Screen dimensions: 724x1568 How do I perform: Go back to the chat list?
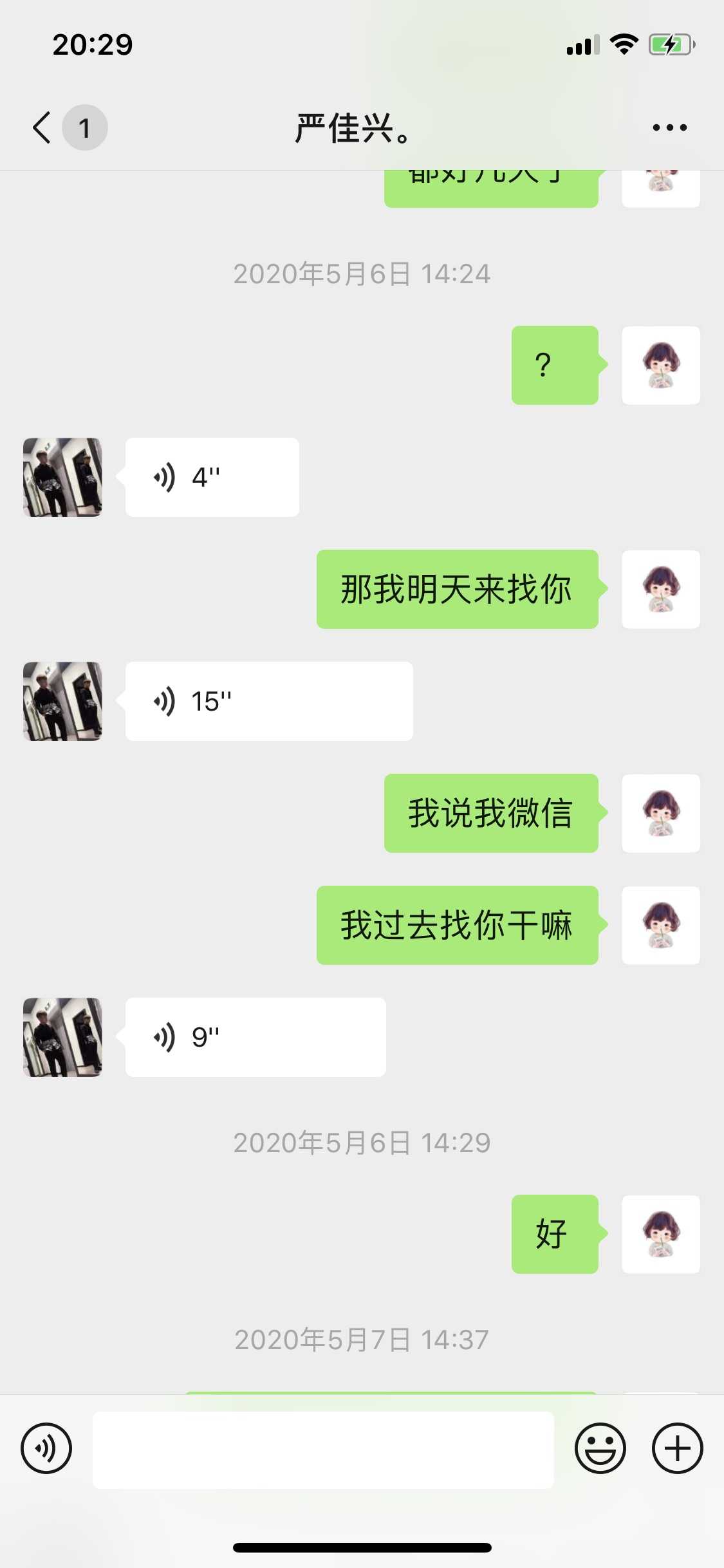click(x=42, y=127)
